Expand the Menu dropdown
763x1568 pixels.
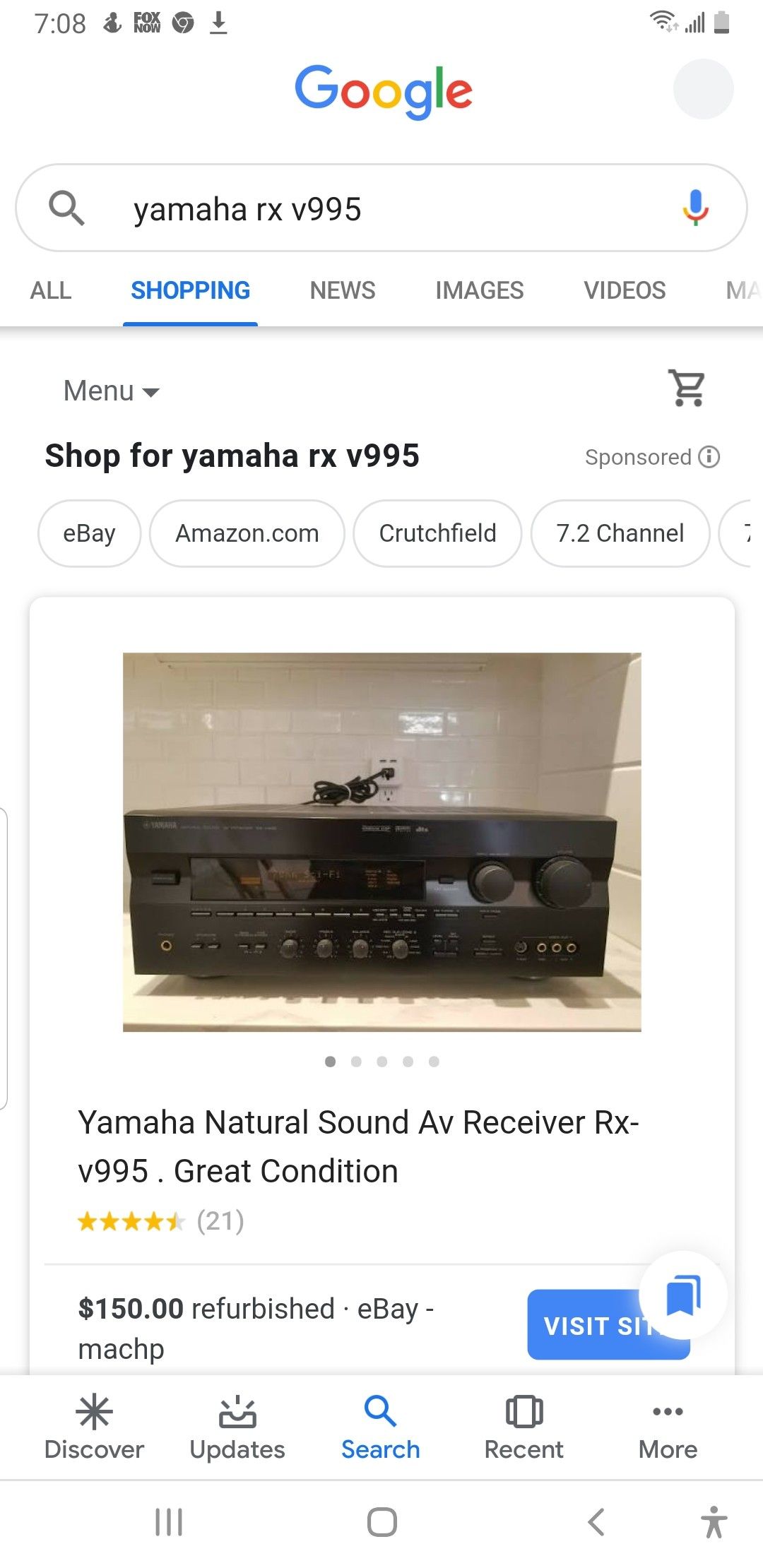click(112, 391)
